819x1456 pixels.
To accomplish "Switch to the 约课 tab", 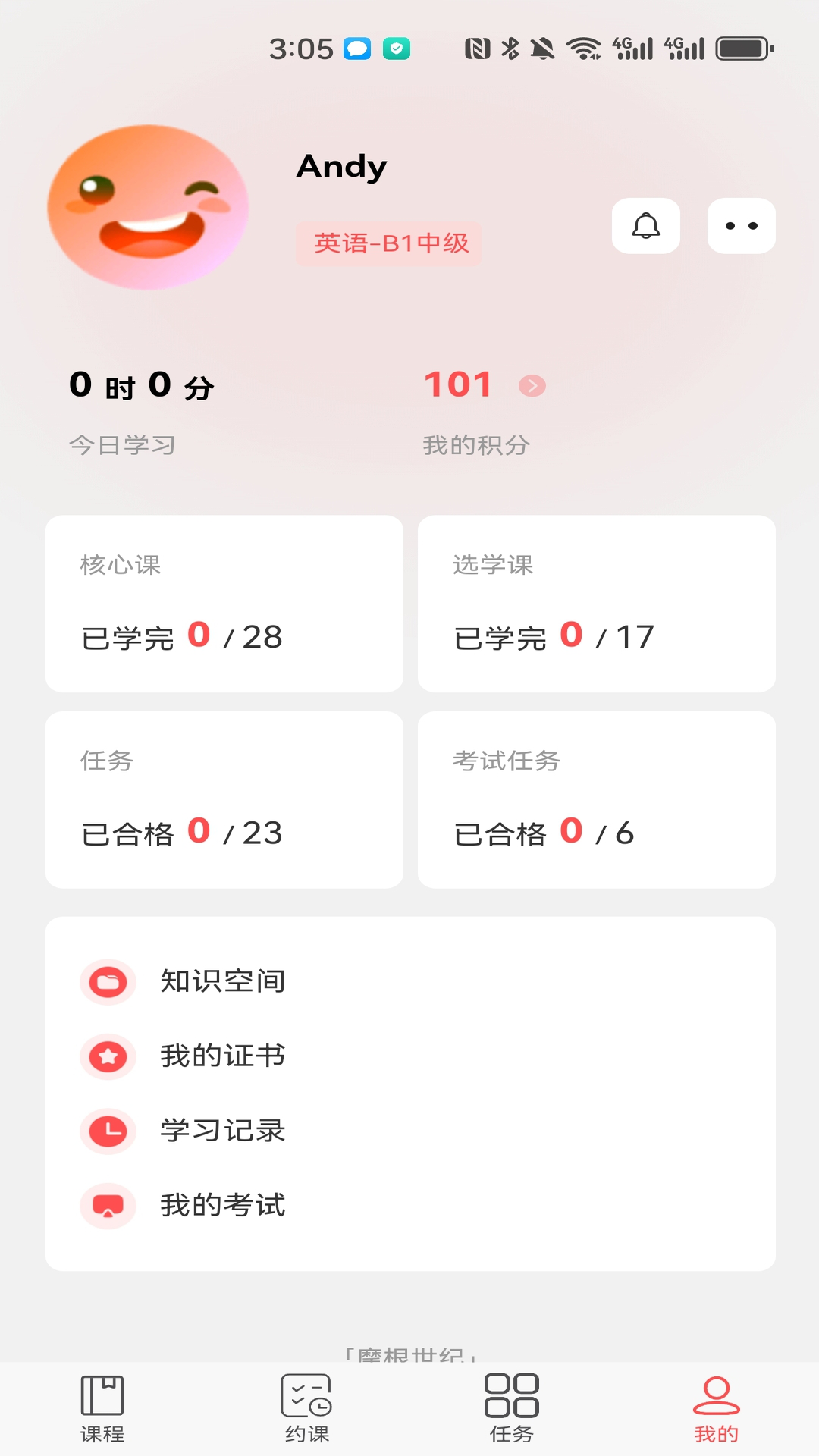I will (x=307, y=1408).
